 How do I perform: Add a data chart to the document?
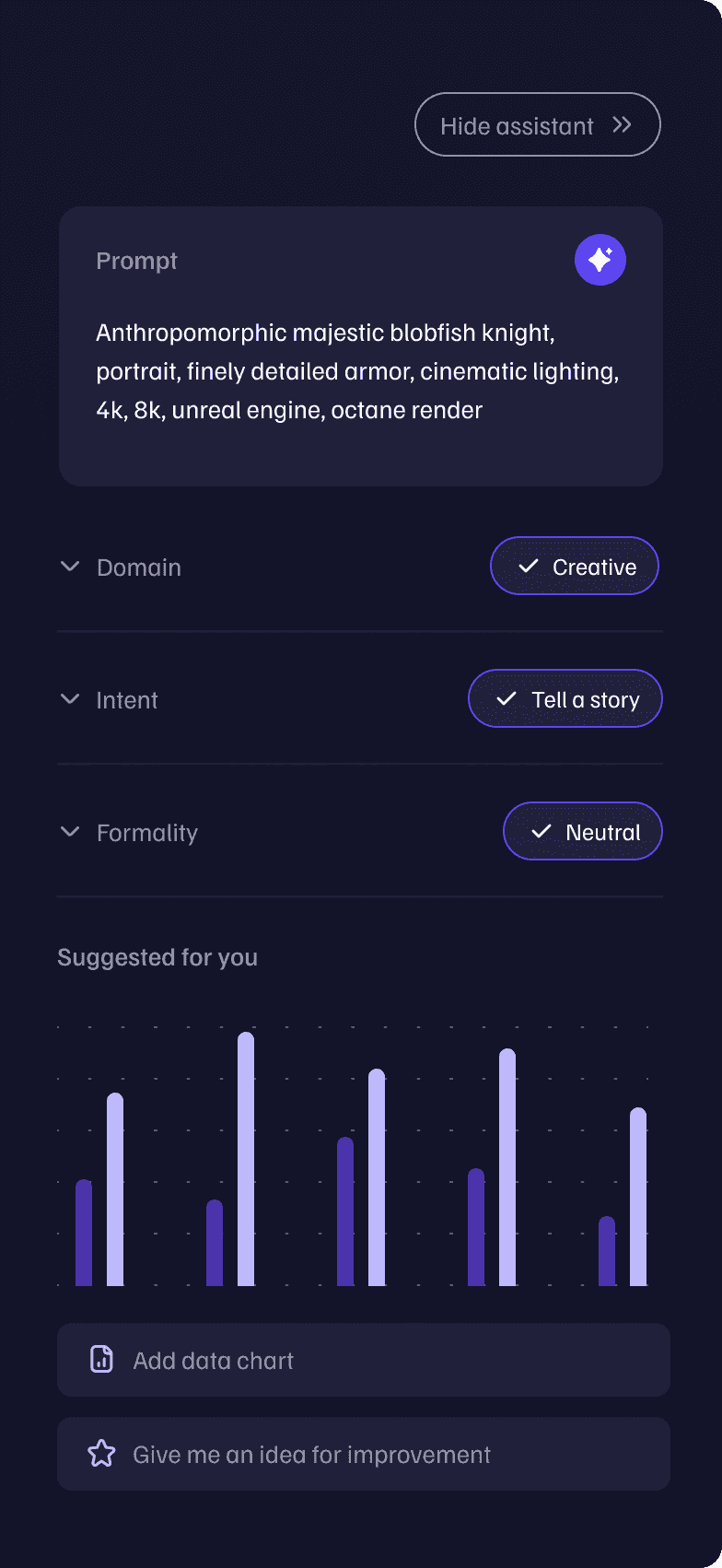364,1359
